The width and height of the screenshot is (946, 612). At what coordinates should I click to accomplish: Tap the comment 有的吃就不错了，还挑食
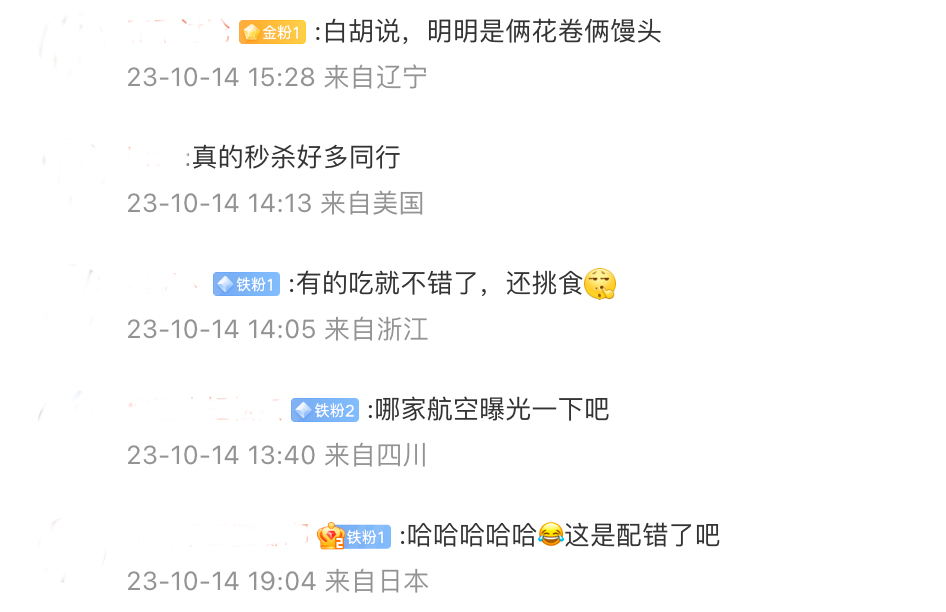click(x=440, y=284)
